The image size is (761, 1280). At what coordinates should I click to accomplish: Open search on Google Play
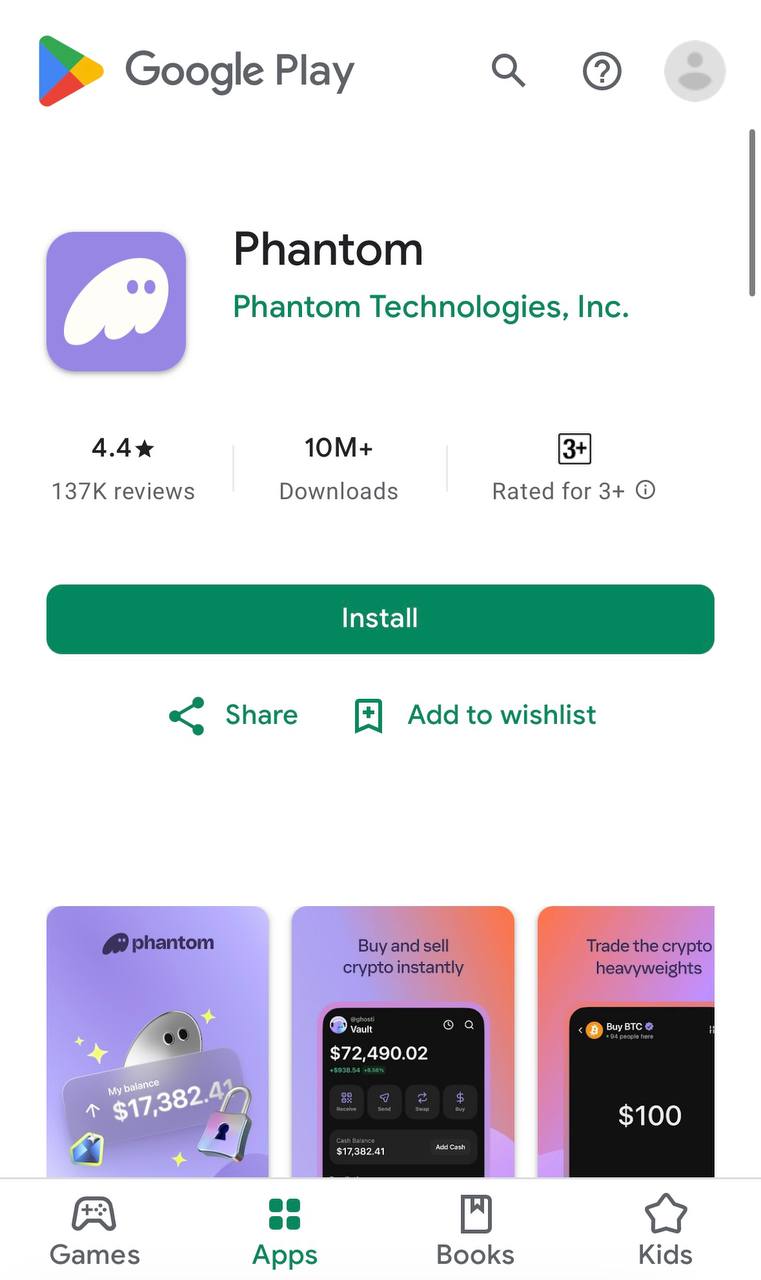click(x=508, y=71)
